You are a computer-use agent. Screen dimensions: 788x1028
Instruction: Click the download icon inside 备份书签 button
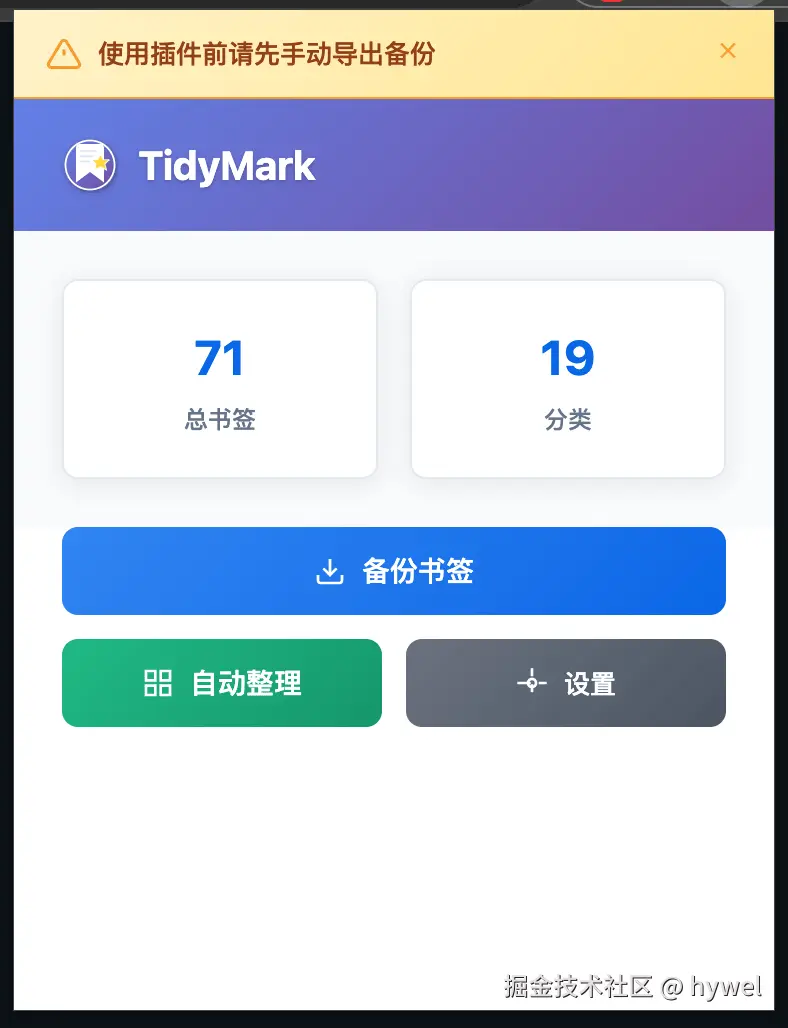point(330,570)
